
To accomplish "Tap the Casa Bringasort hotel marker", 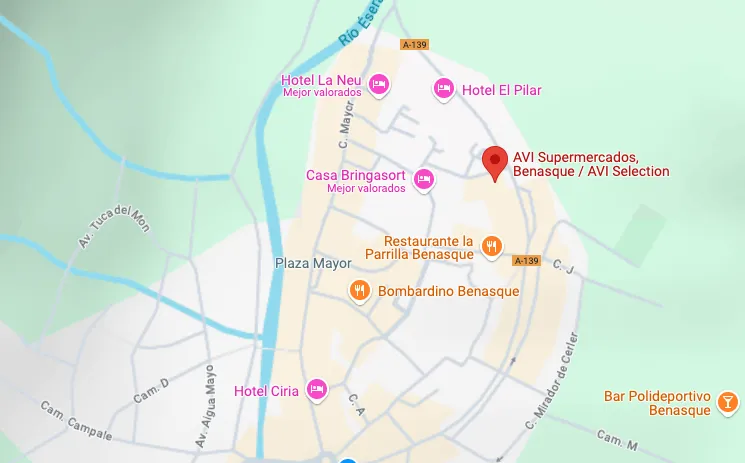I will click(x=424, y=180).
